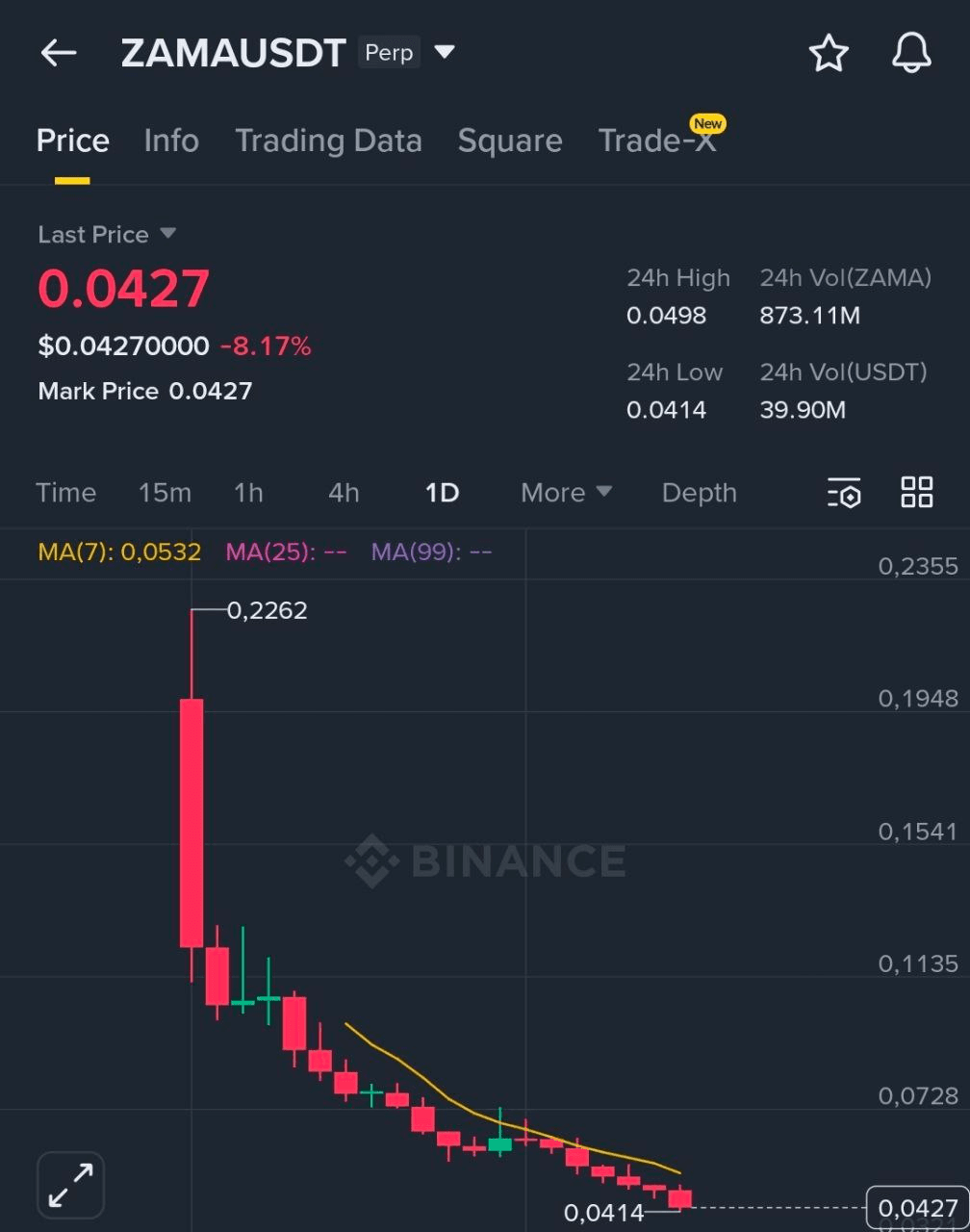Change chart style with the grid layout icon

(916, 492)
